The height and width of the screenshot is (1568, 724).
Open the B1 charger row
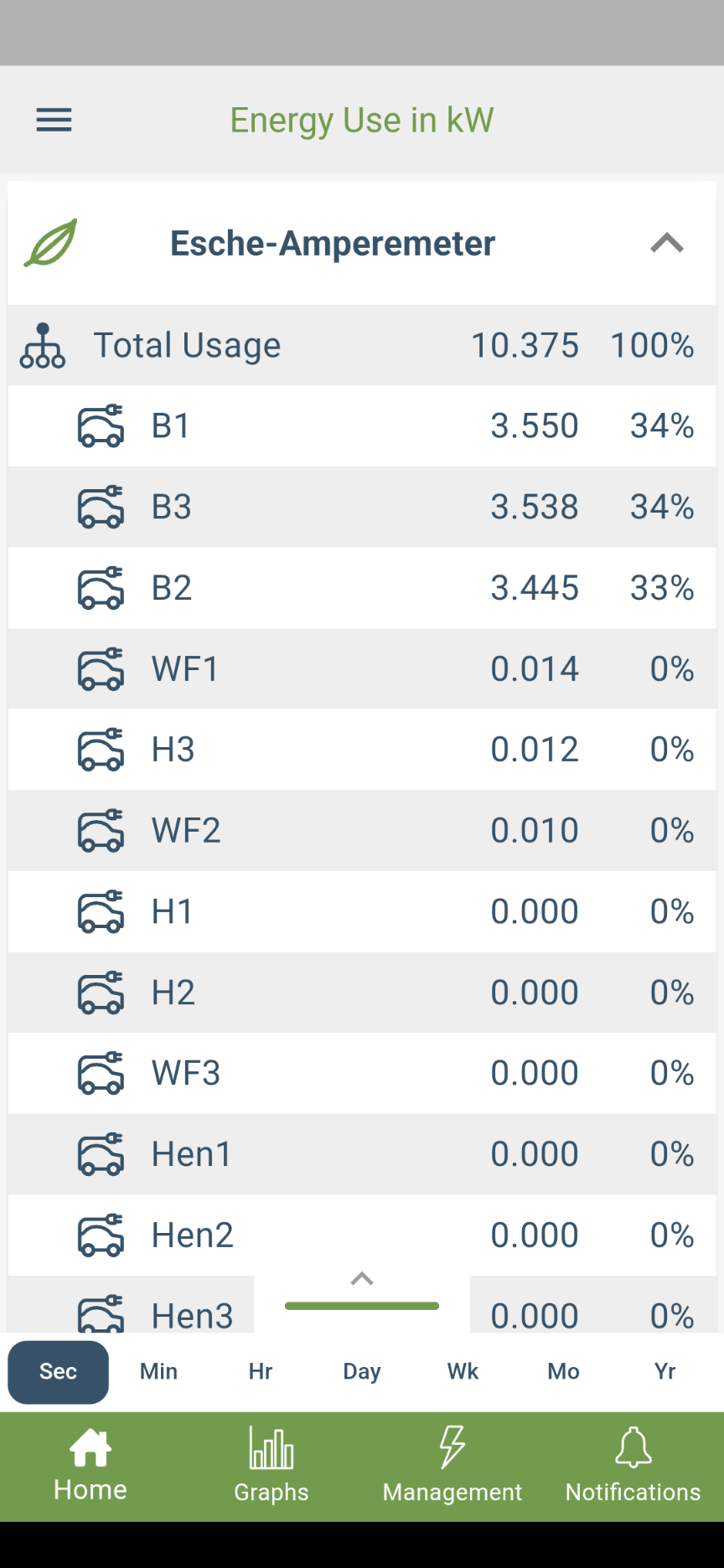pyautogui.click(x=362, y=426)
